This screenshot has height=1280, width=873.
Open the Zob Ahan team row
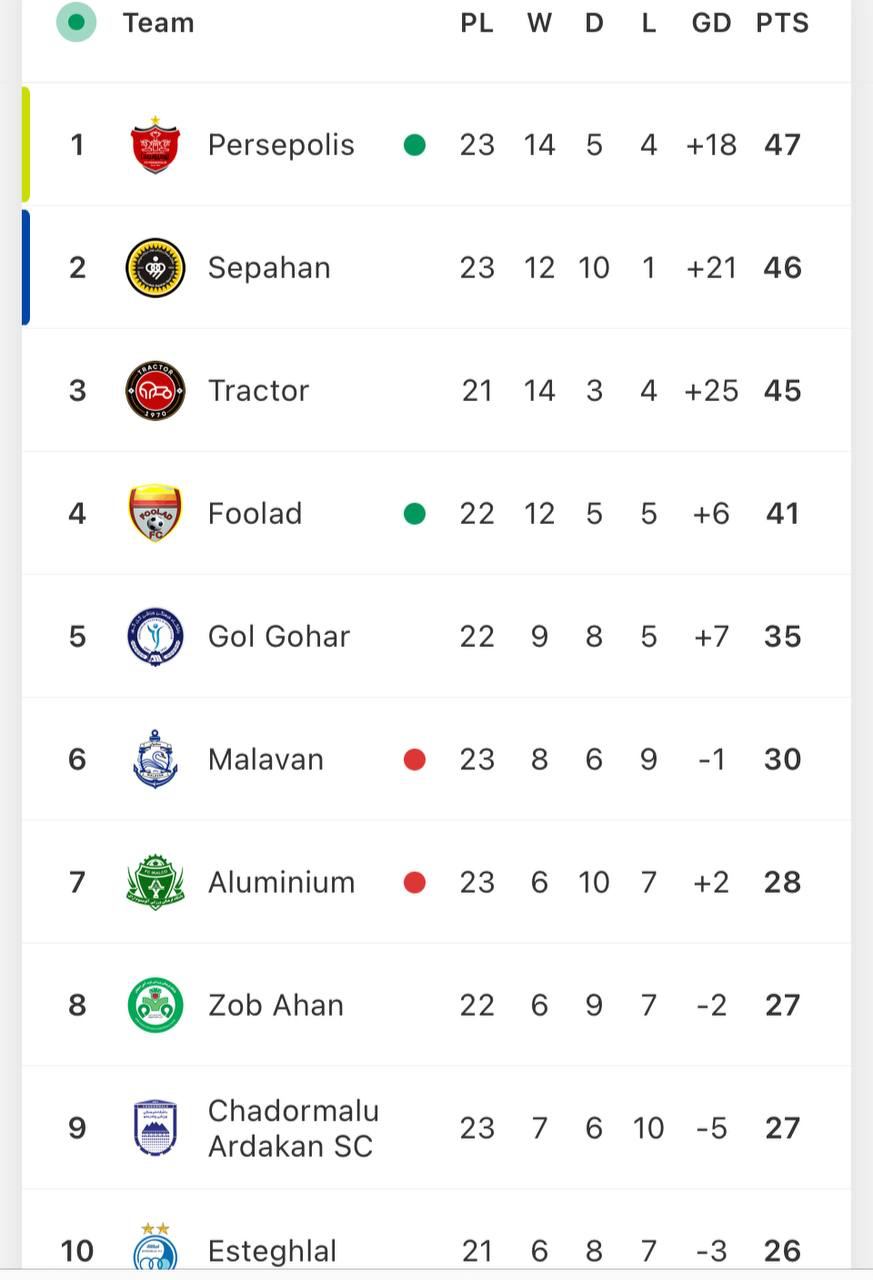[276, 1006]
